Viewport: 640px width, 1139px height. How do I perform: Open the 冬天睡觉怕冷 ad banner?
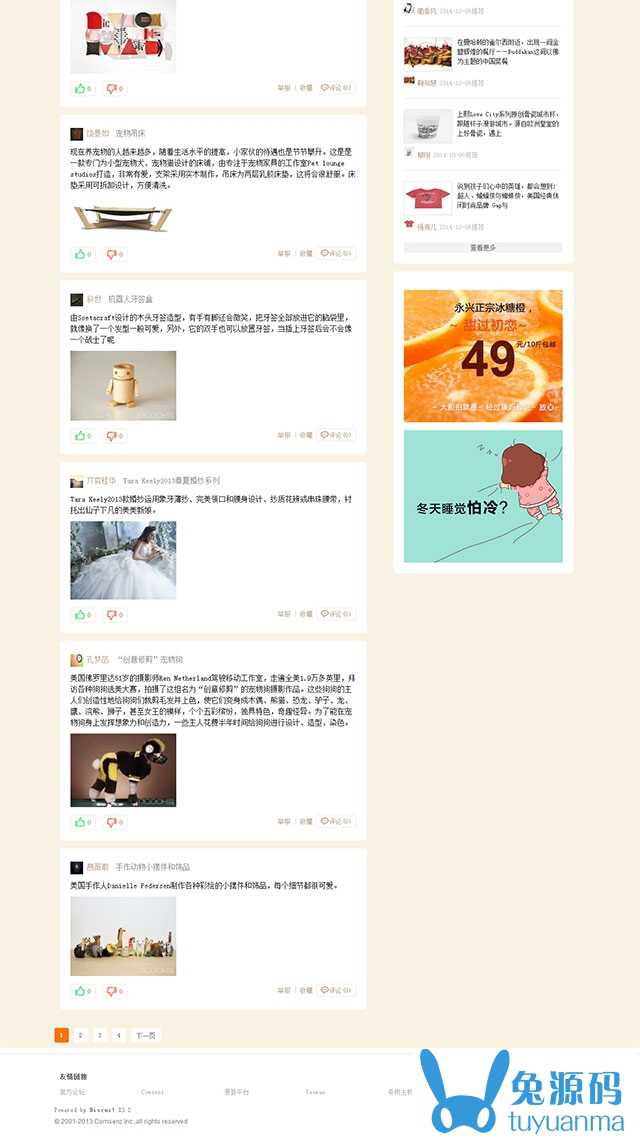tap(483, 496)
